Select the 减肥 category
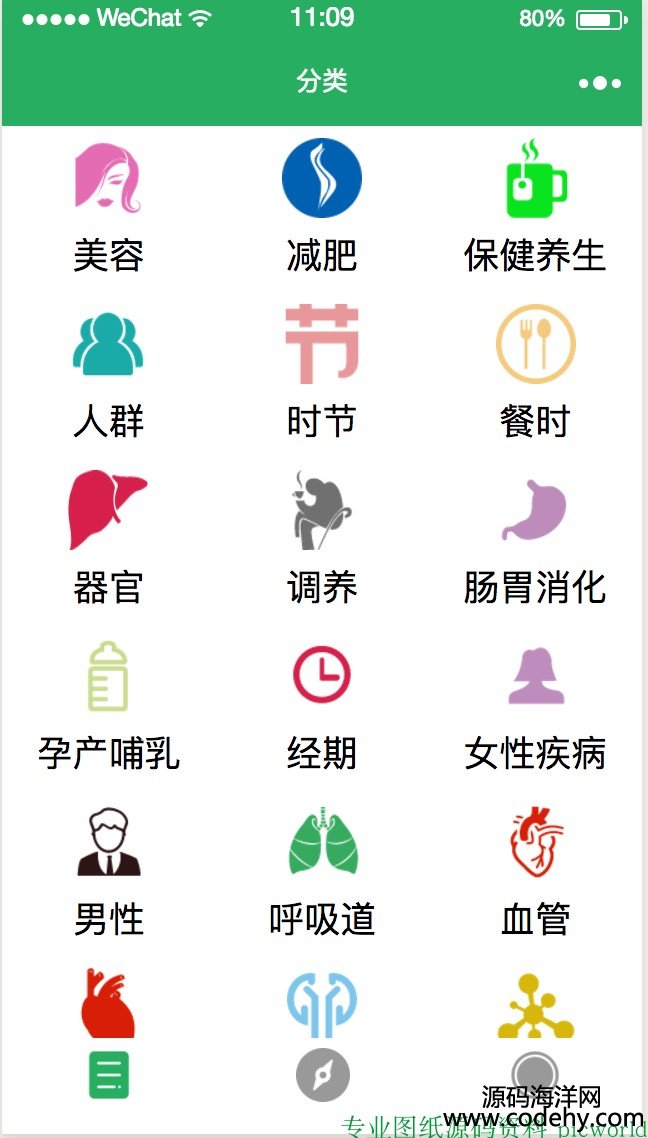This screenshot has height=1138, width=648. [321, 206]
